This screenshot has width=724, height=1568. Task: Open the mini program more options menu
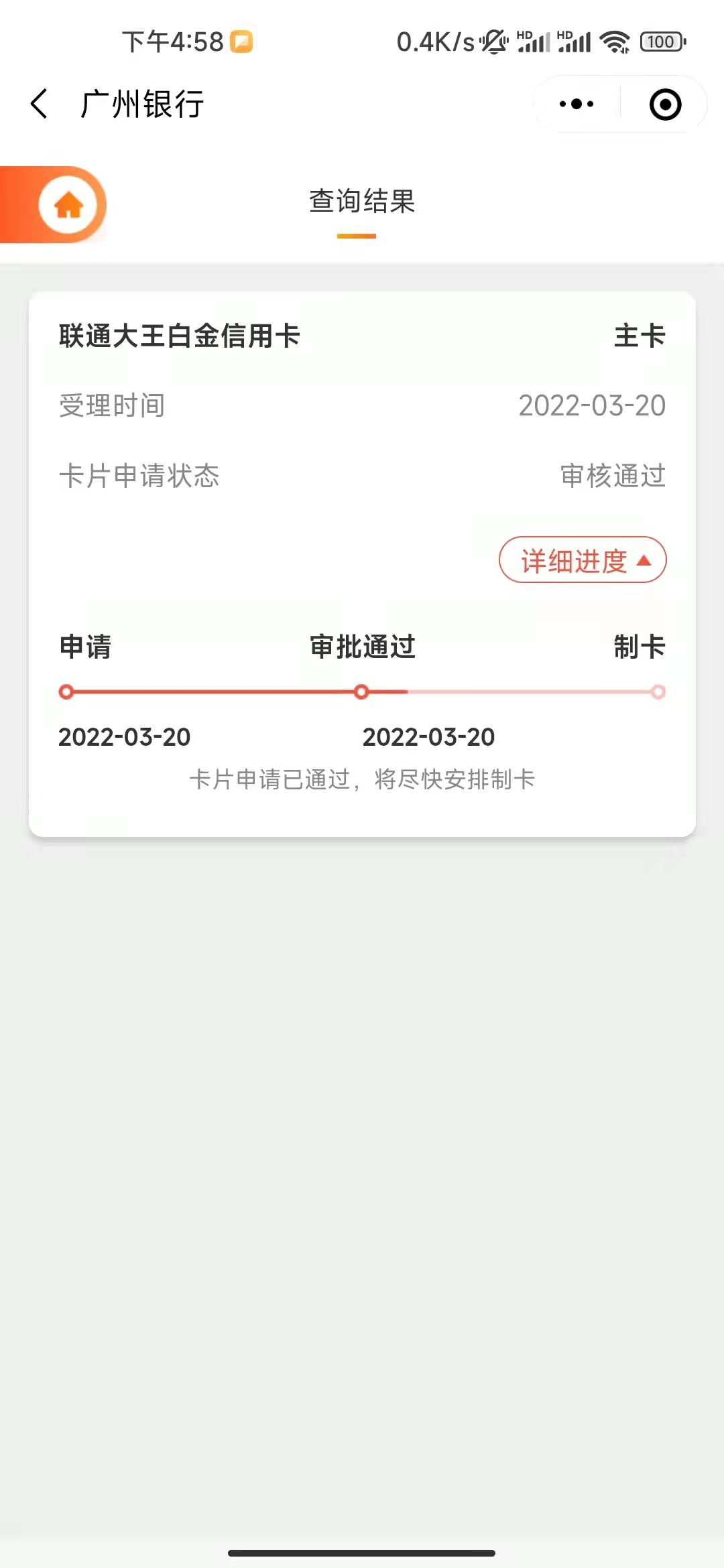(577, 104)
